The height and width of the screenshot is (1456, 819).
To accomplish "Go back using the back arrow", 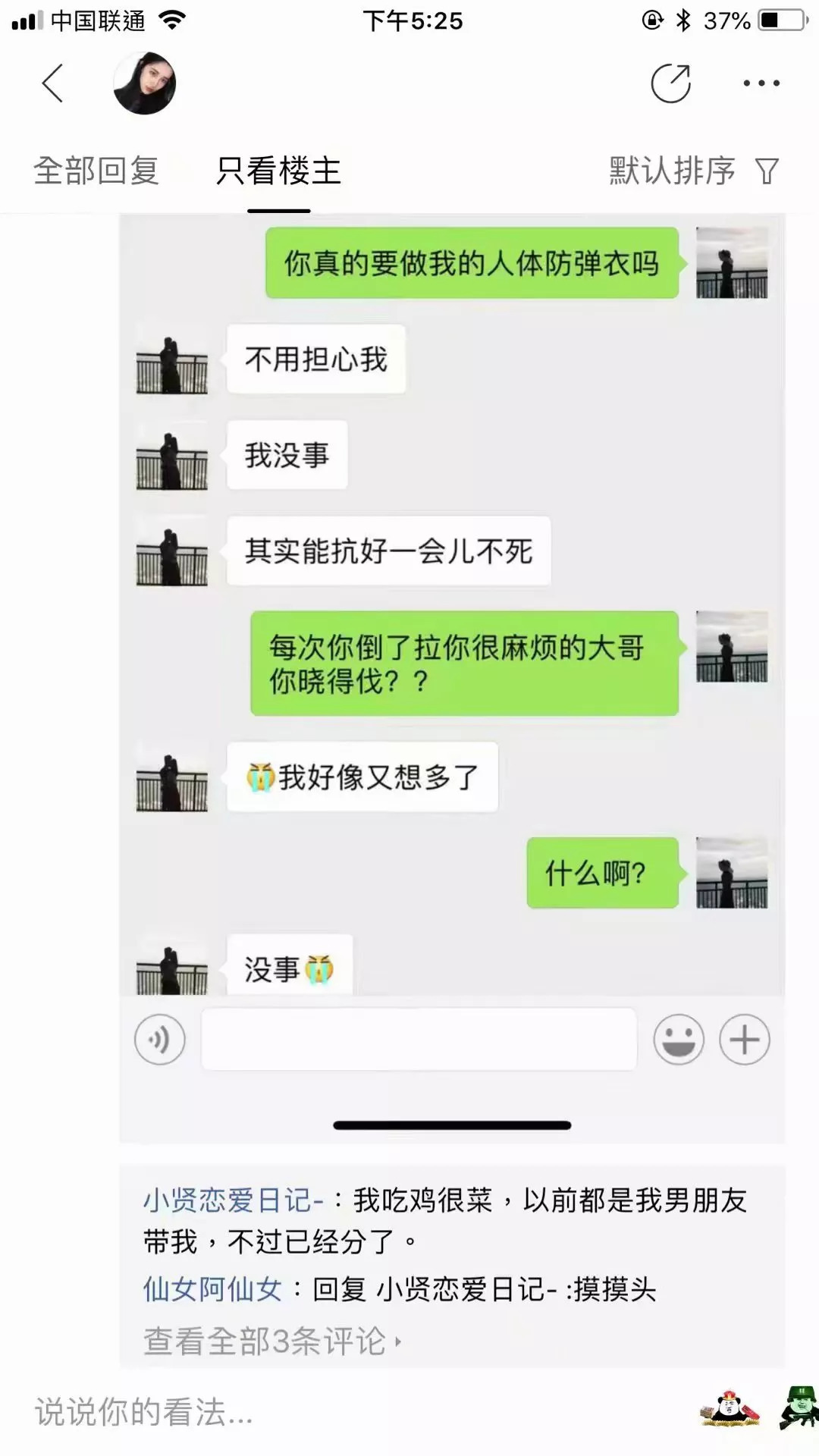I will 52,83.
